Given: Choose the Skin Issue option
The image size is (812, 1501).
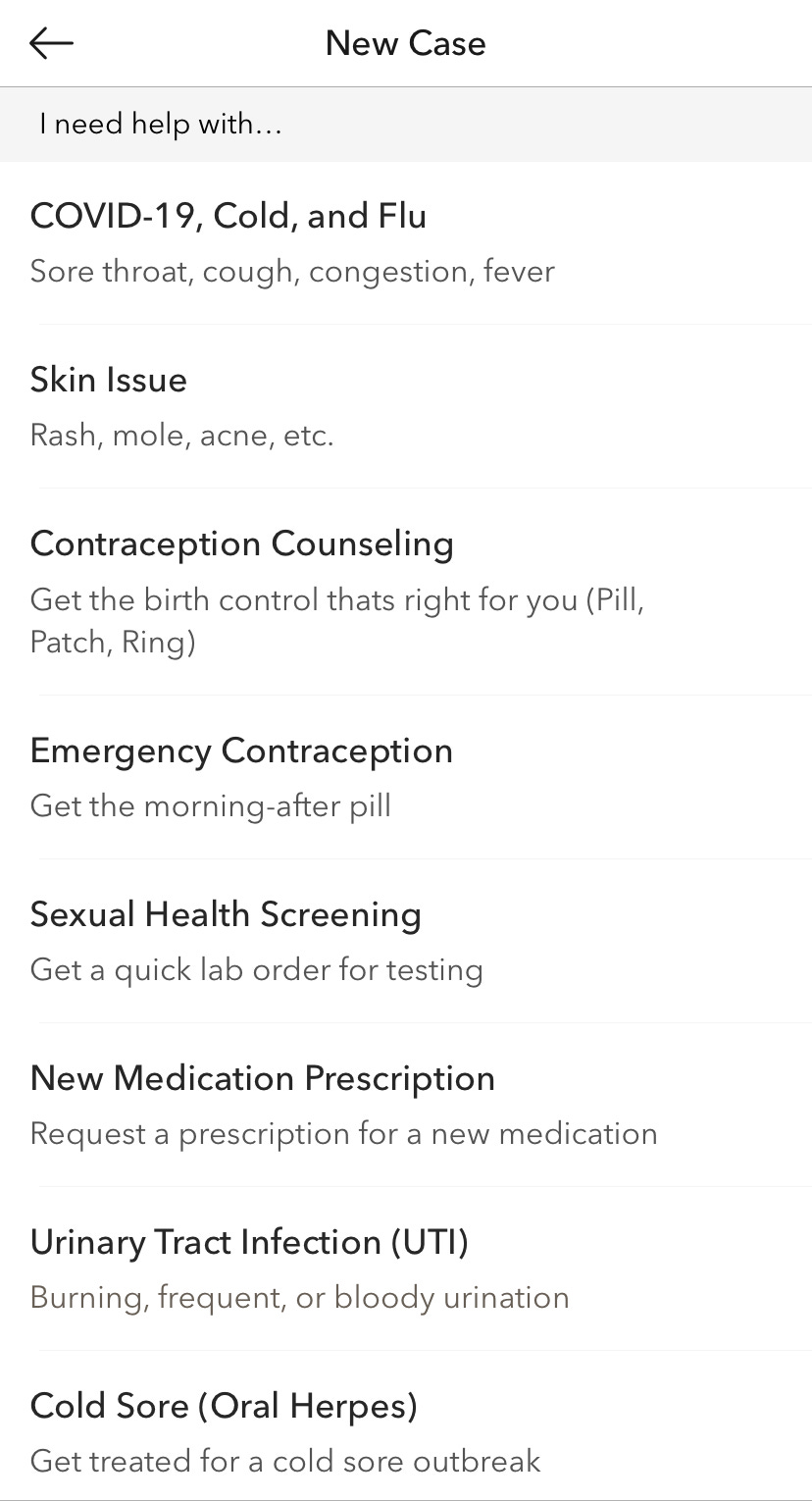Looking at the screenshot, I should coord(406,407).
